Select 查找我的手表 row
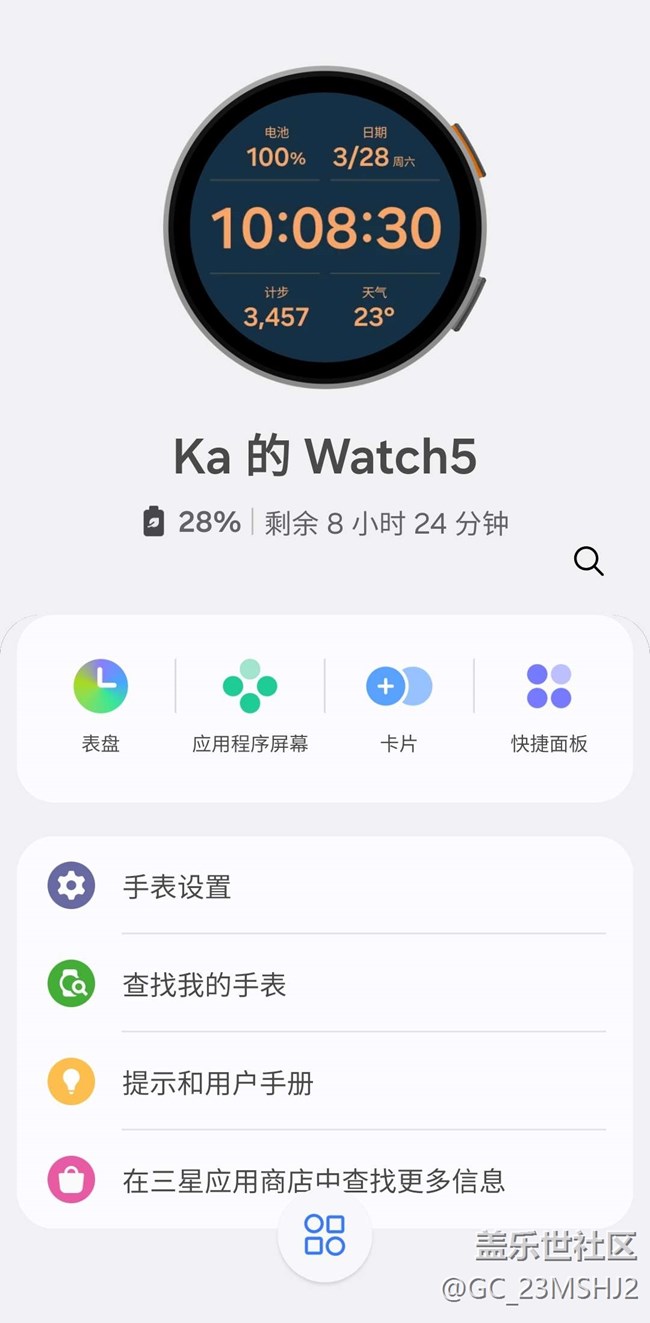This screenshot has width=650, height=1323. [325, 985]
